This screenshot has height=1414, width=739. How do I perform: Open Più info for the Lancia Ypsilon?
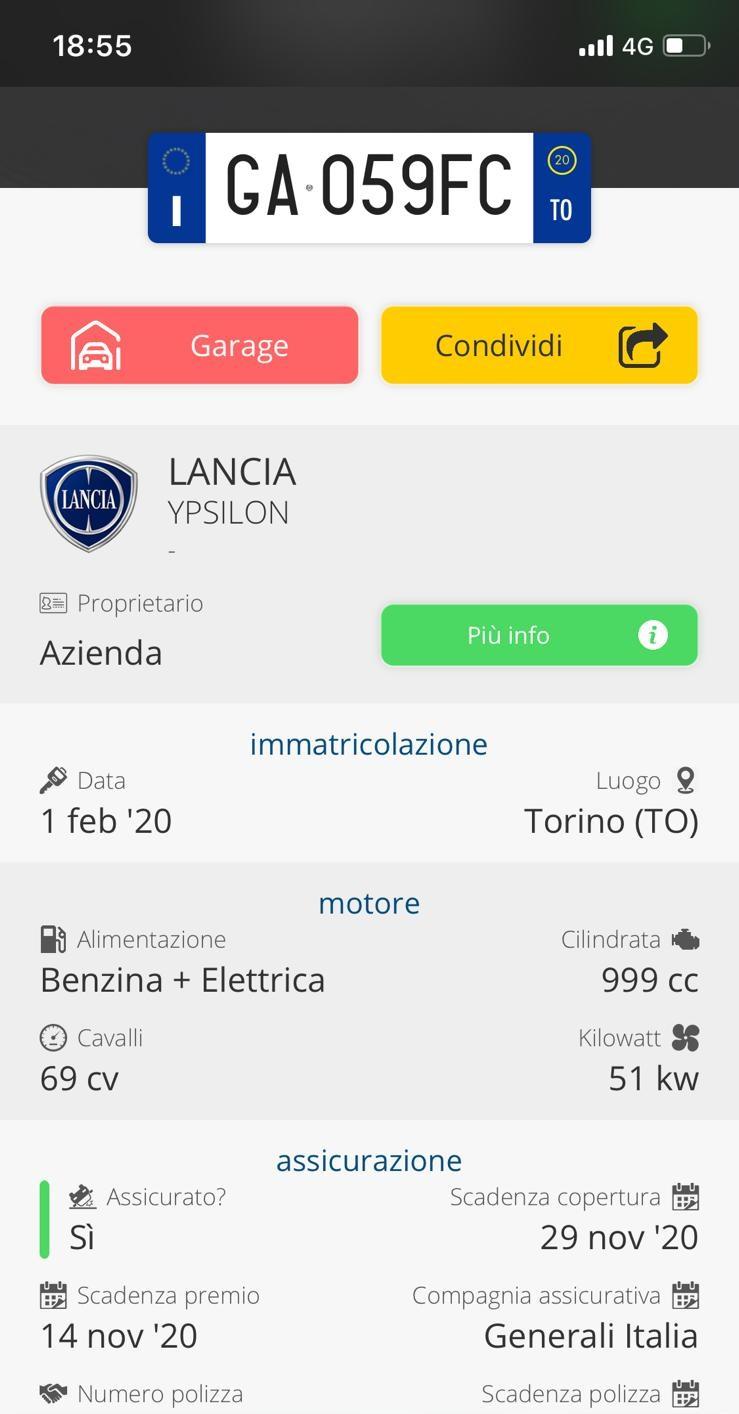(539, 635)
